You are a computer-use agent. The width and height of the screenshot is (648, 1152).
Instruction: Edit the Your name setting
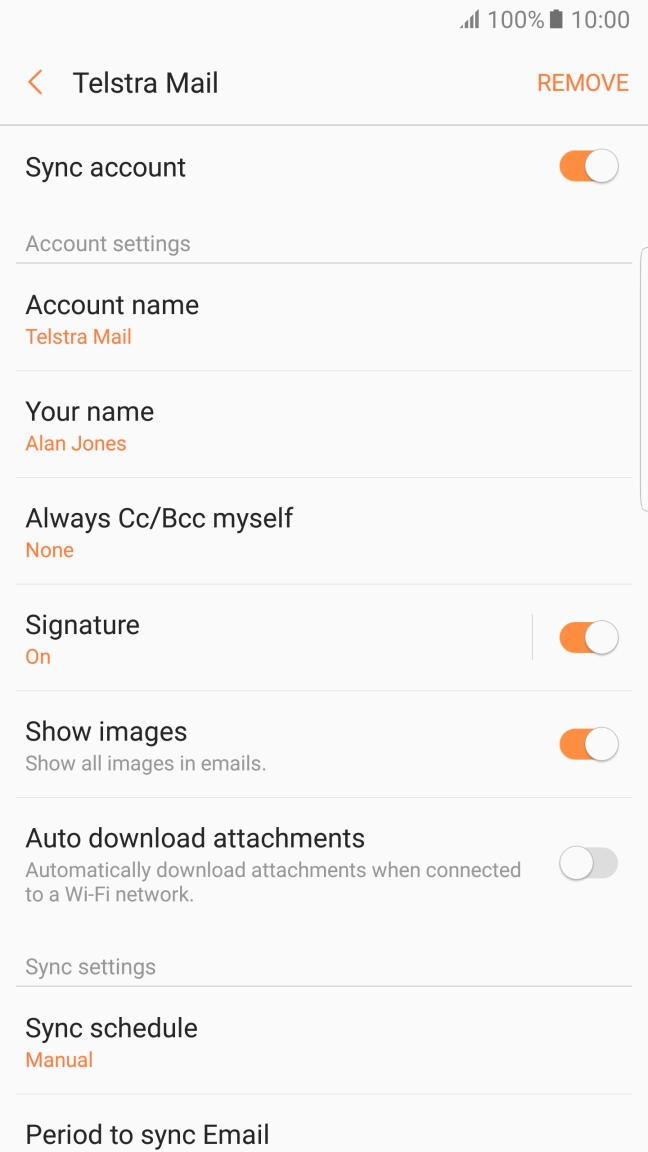point(300,426)
